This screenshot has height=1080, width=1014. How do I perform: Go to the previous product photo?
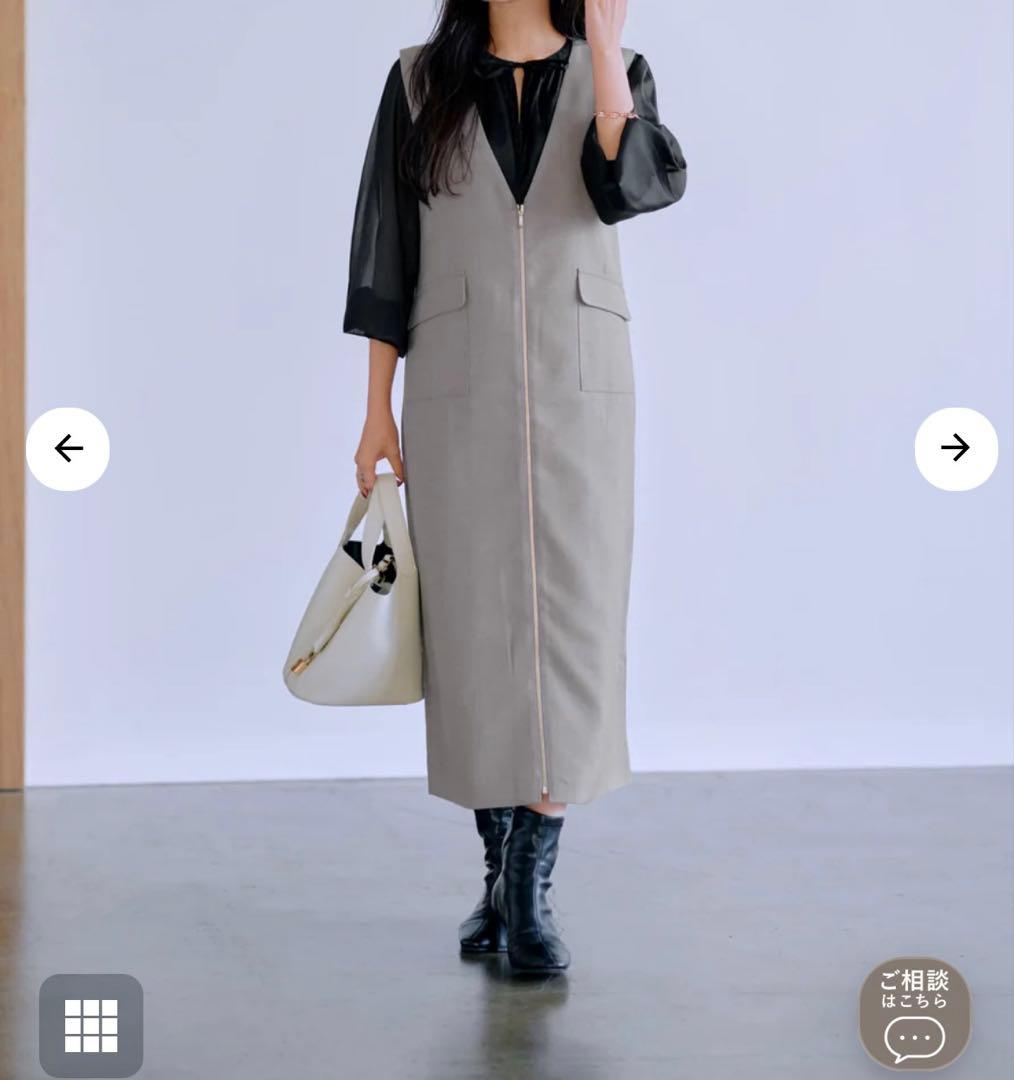pos(68,448)
